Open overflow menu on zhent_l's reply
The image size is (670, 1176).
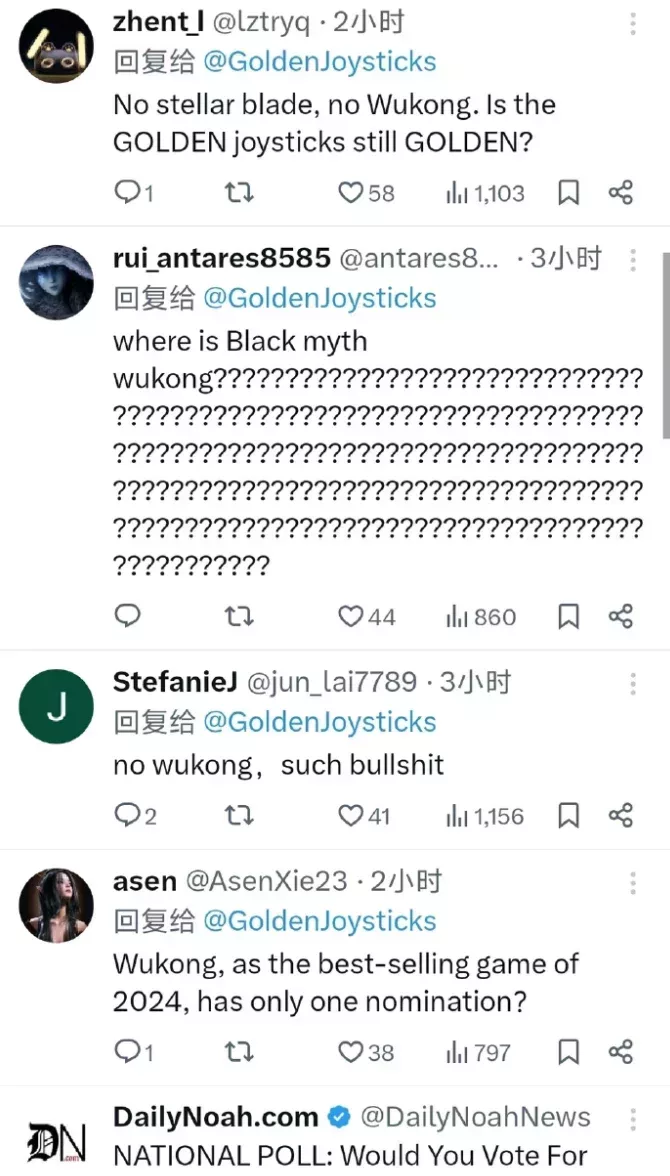click(x=633, y=24)
